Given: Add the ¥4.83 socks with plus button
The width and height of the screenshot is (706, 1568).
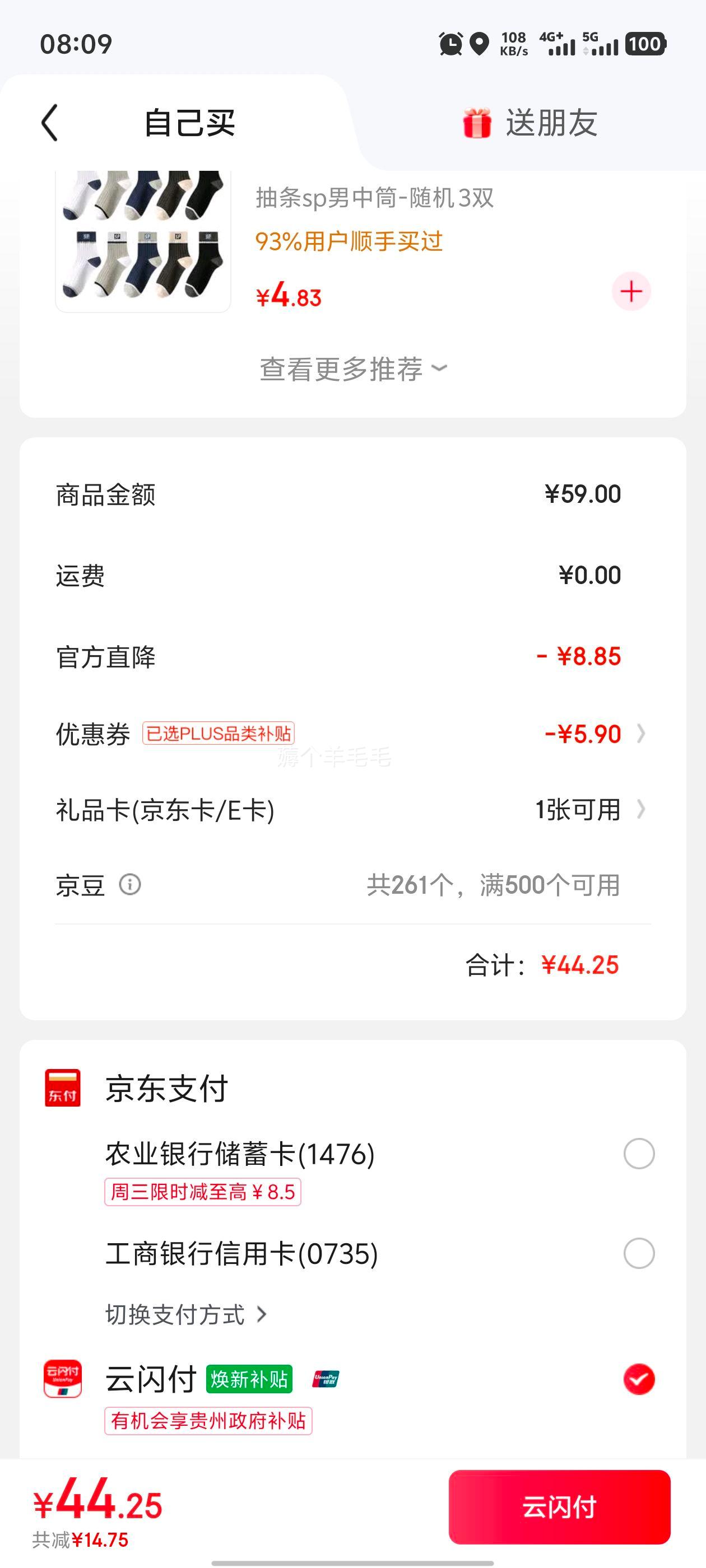Looking at the screenshot, I should 631,292.
